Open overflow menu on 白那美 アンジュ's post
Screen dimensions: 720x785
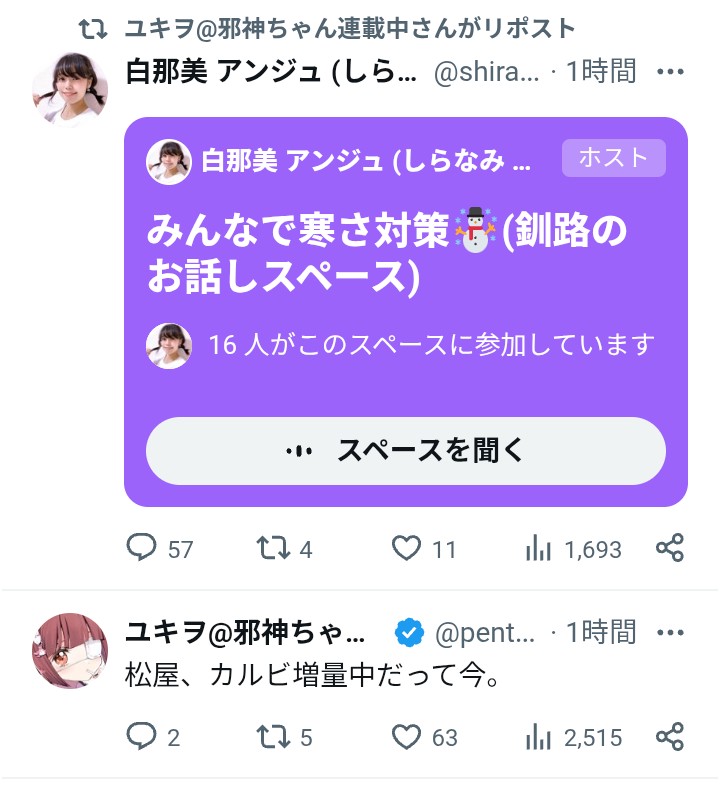(669, 72)
